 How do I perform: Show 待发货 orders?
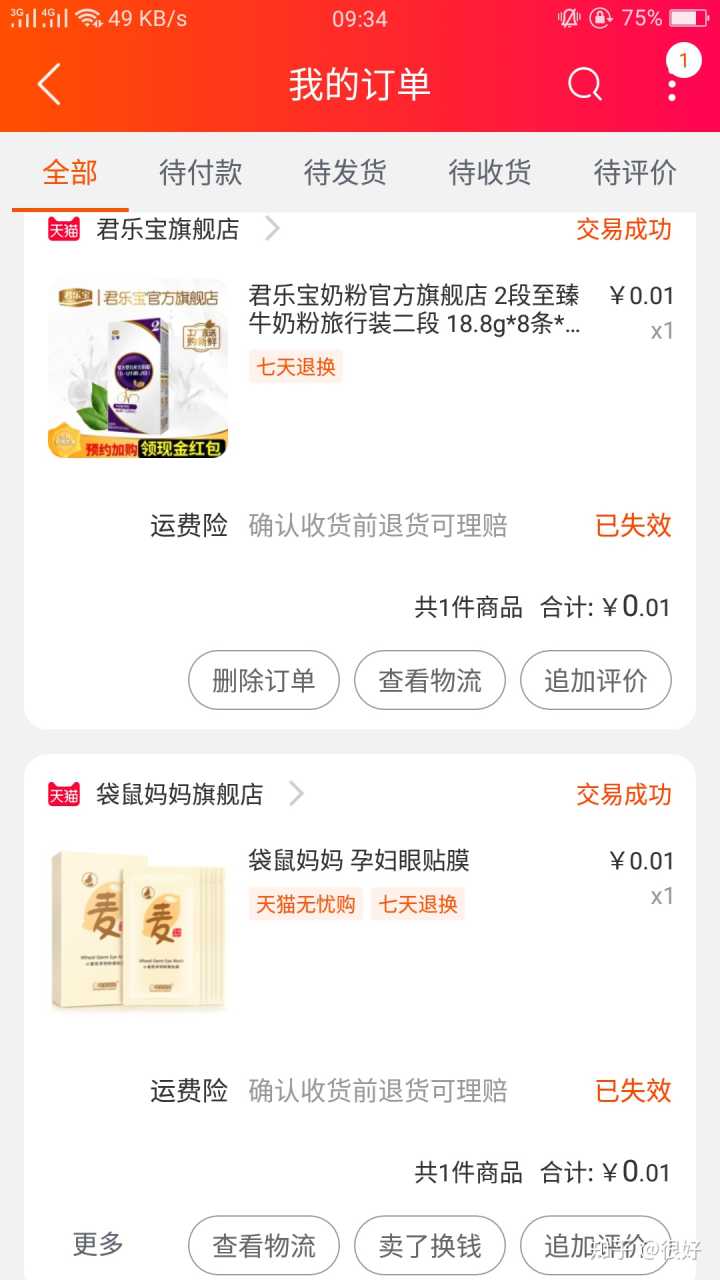[x=345, y=172]
